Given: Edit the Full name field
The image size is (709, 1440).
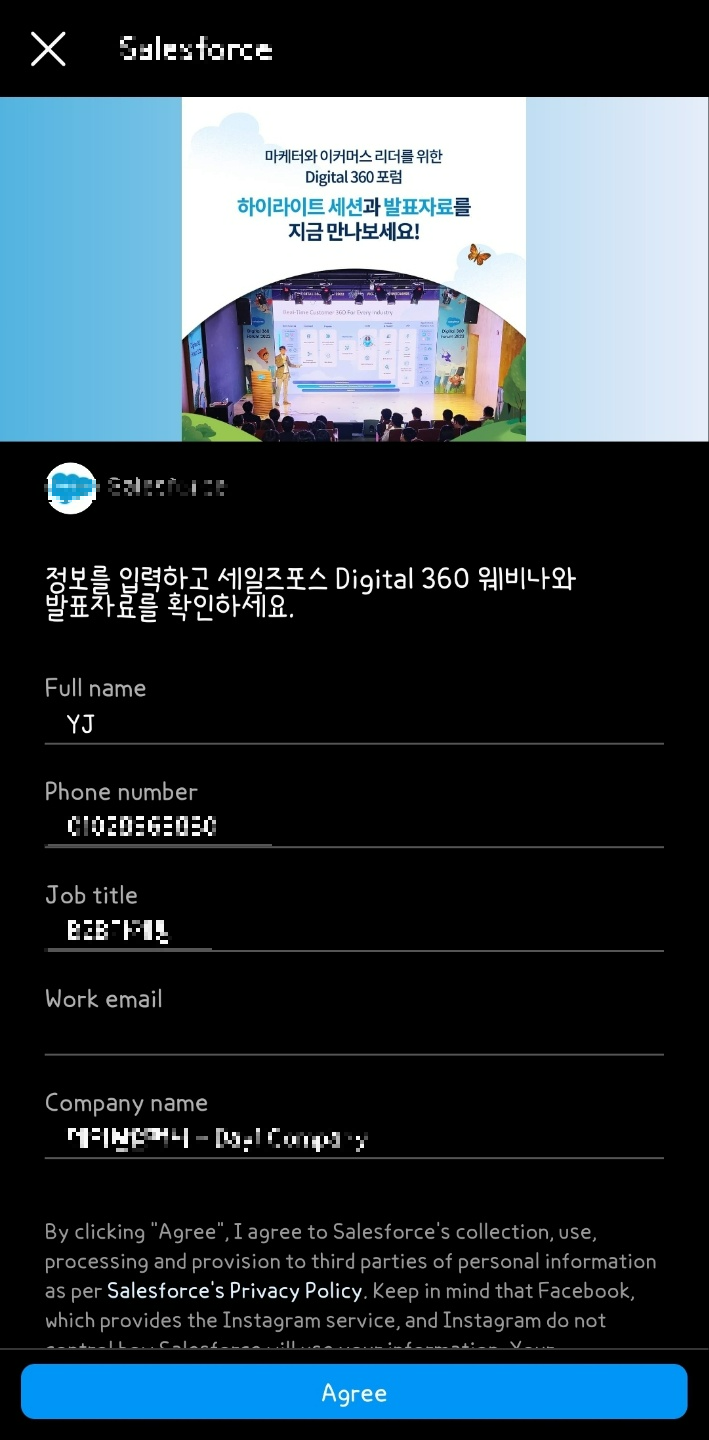Looking at the screenshot, I should click(x=354, y=724).
